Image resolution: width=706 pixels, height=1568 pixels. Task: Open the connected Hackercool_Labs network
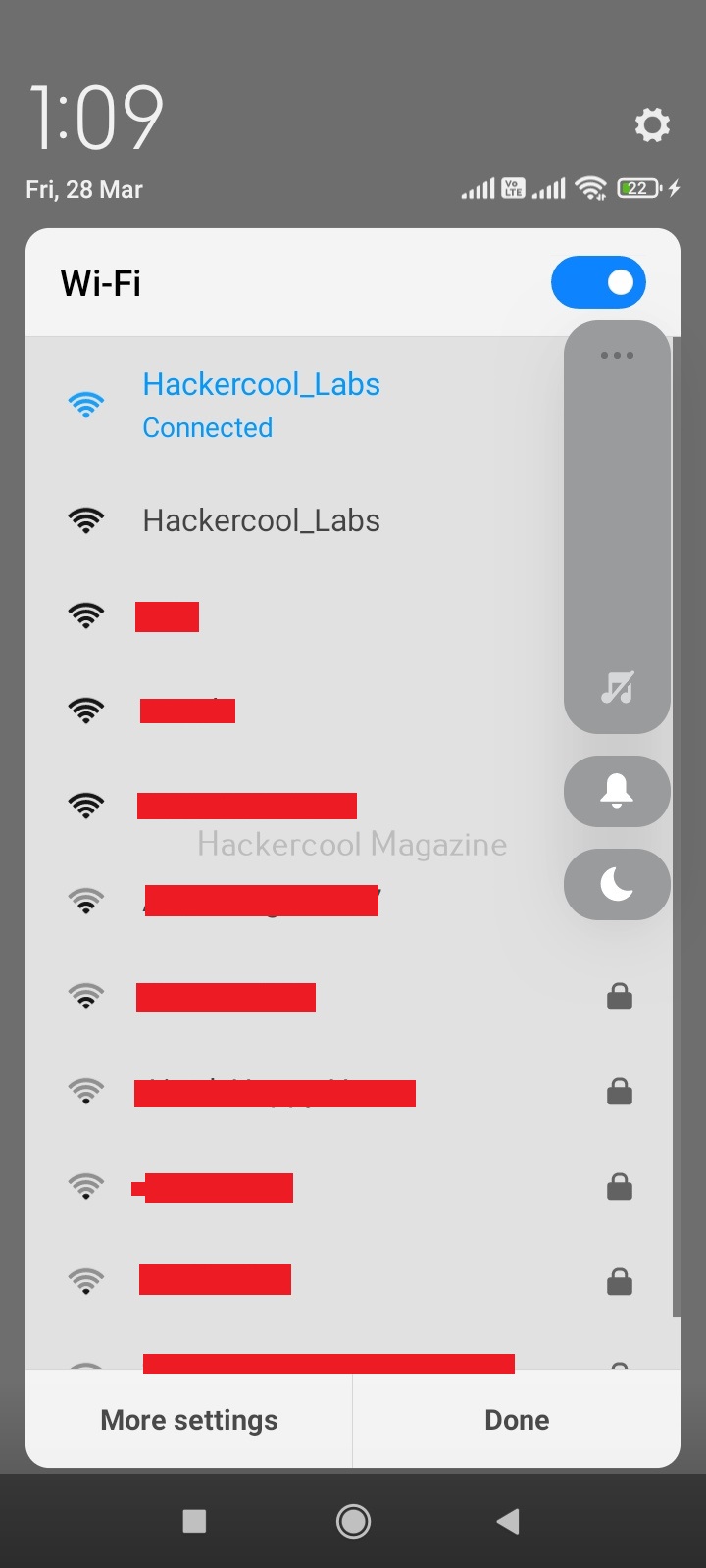click(294, 405)
